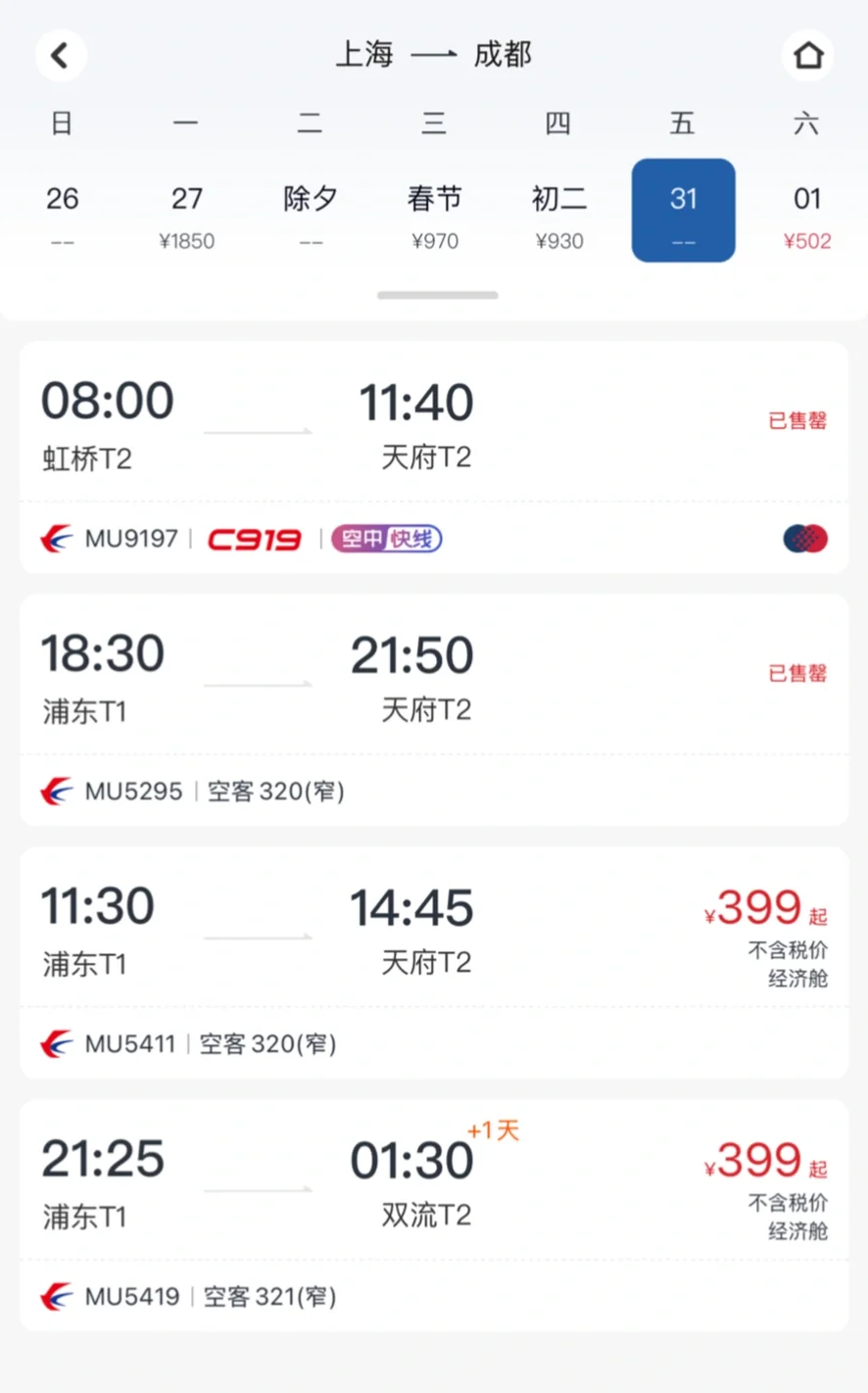The width and height of the screenshot is (868, 1393).
Task: Open flight MU9197 departing 08:00
Action: click(434, 457)
